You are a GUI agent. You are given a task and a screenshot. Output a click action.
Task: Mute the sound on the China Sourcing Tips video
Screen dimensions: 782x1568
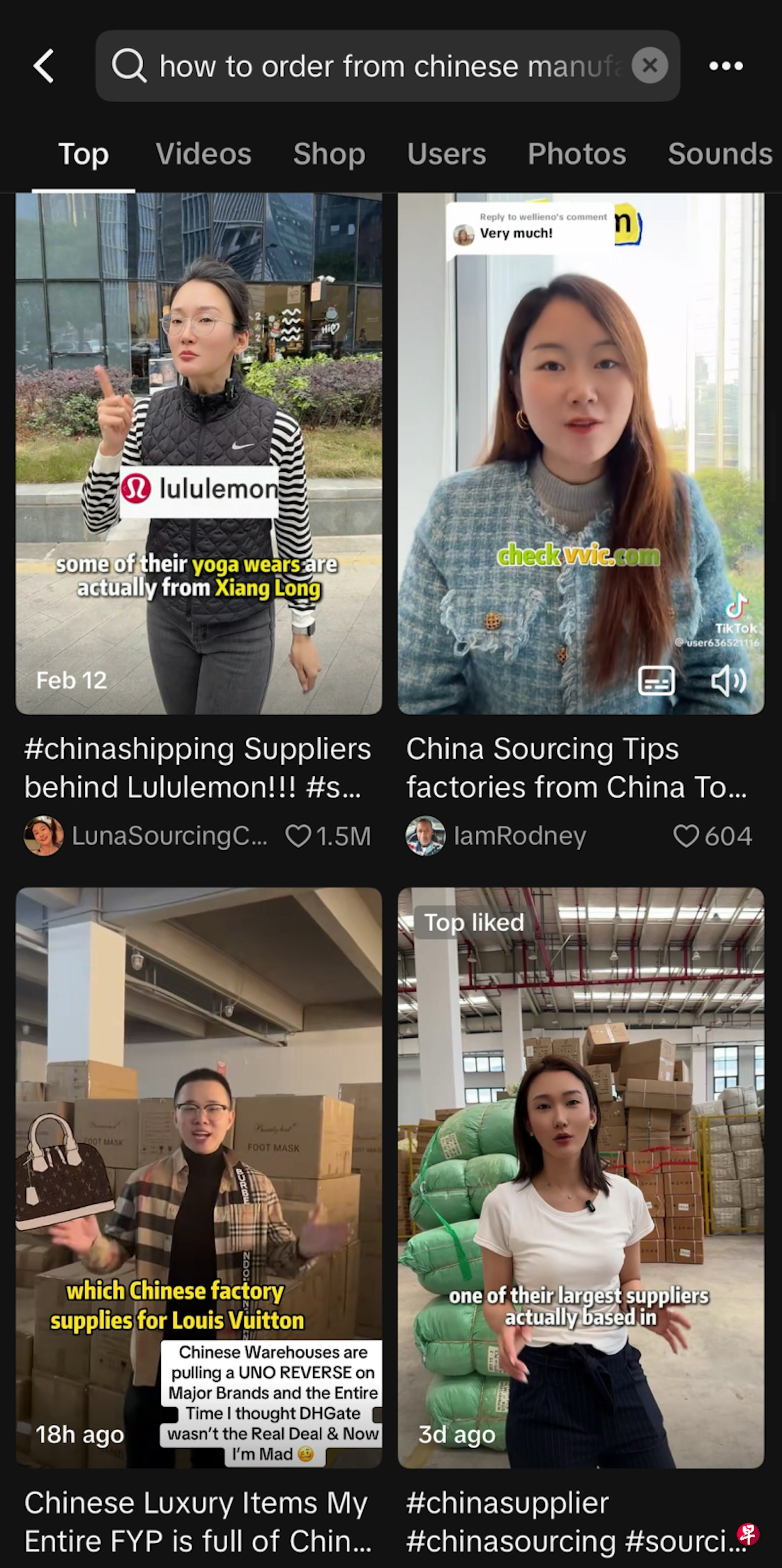click(728, 681)
